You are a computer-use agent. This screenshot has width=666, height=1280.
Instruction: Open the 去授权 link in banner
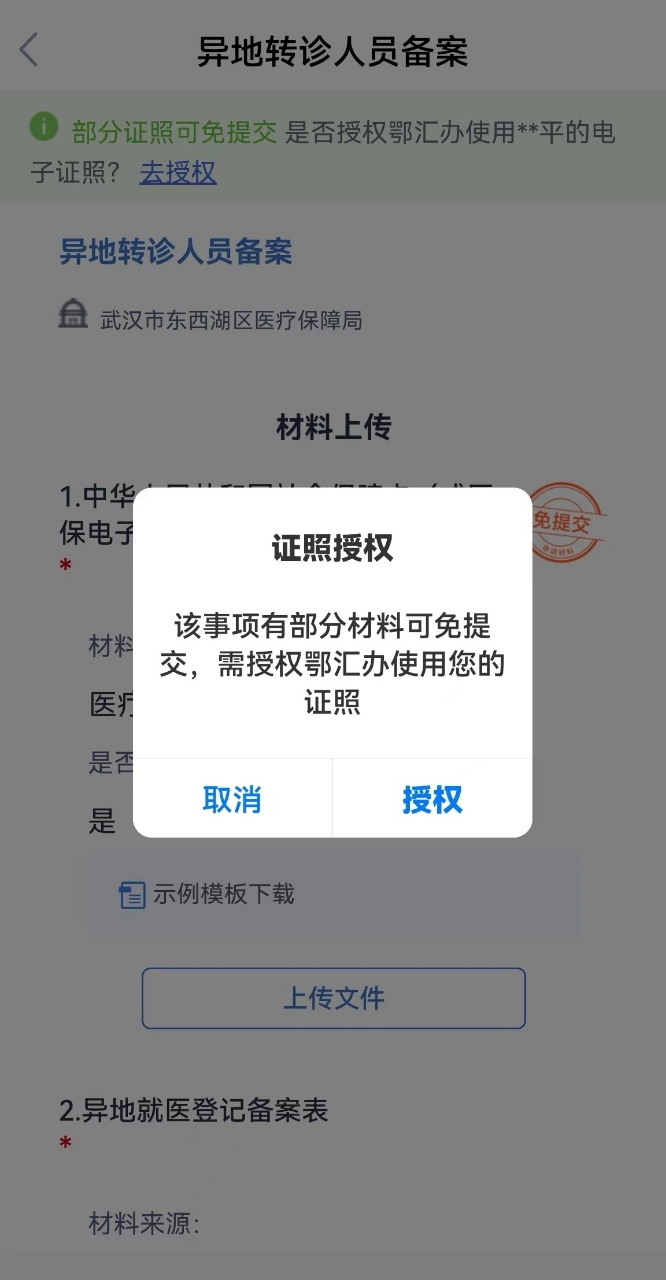click(x=178, y=172)
